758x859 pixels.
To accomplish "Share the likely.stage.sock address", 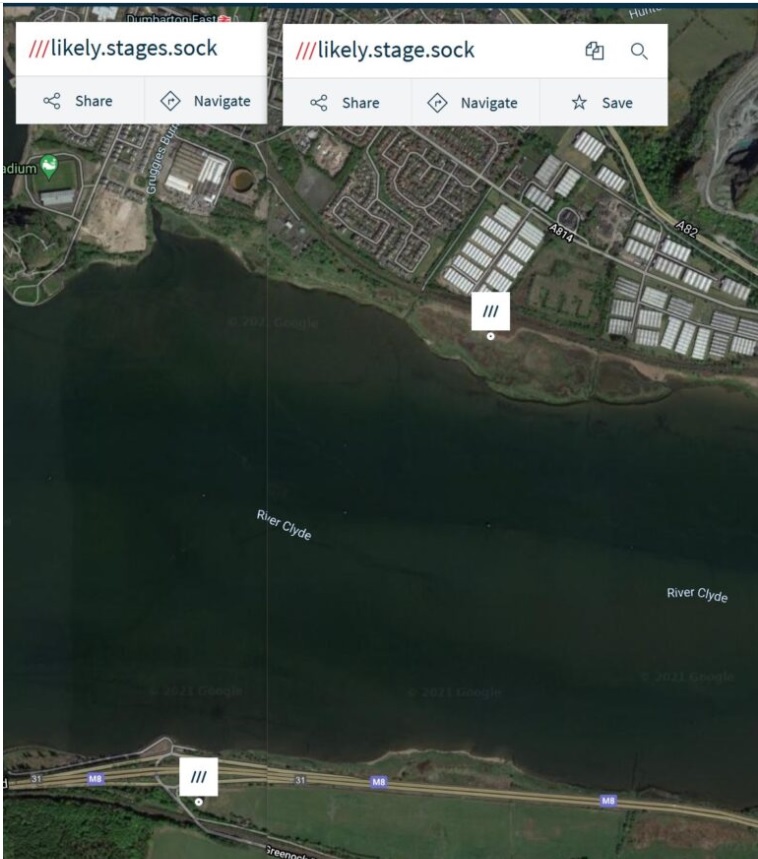I will (x=345, y=103).
